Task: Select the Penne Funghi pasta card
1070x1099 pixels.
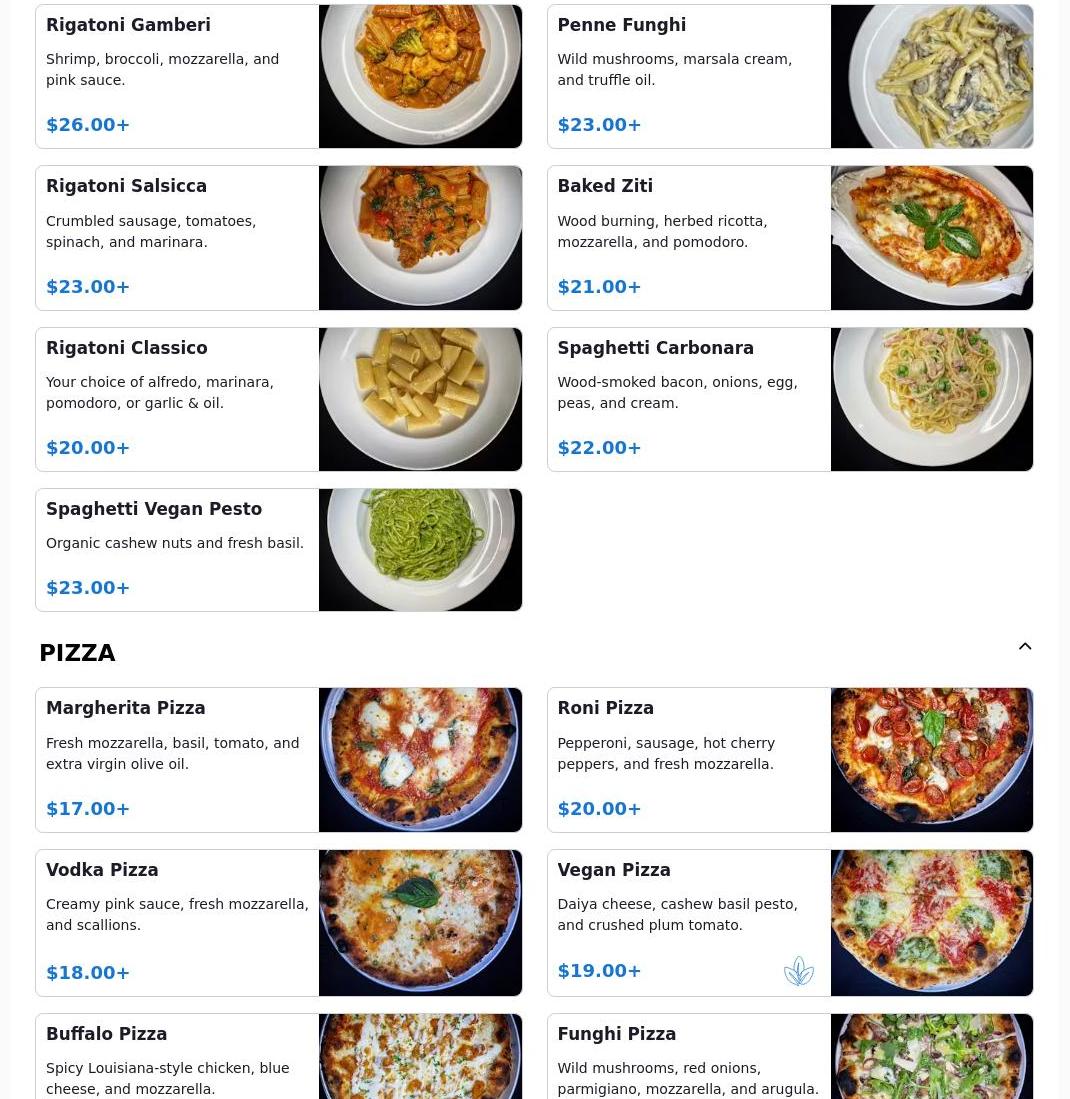Action: [789, 76]
